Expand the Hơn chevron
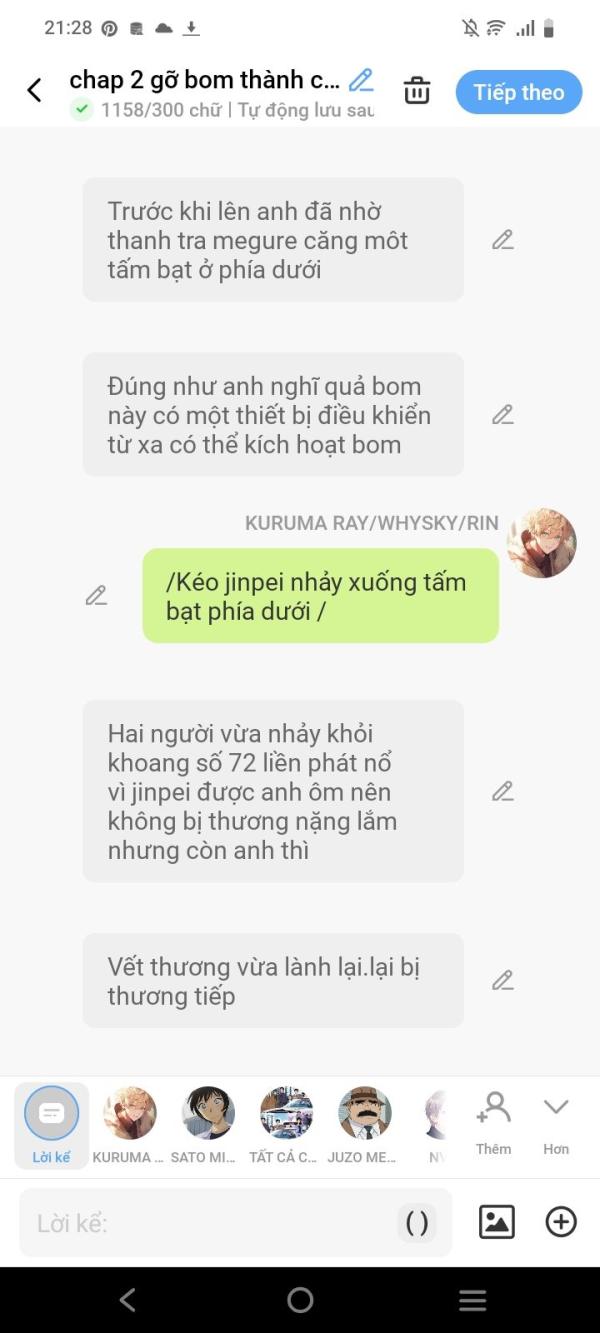Screen dimensions: 600x1333 pyautogui.click(x=556, y=1123)
